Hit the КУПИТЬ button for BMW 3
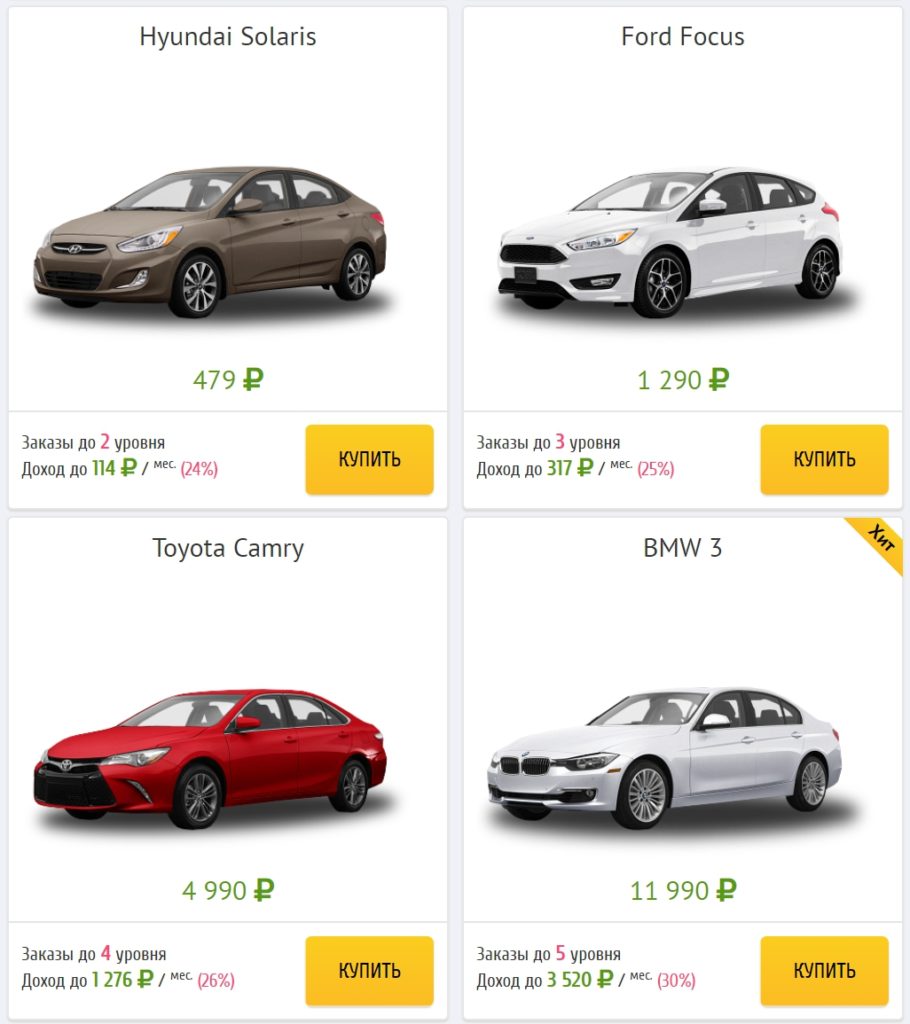 click(x=824, y=970)
